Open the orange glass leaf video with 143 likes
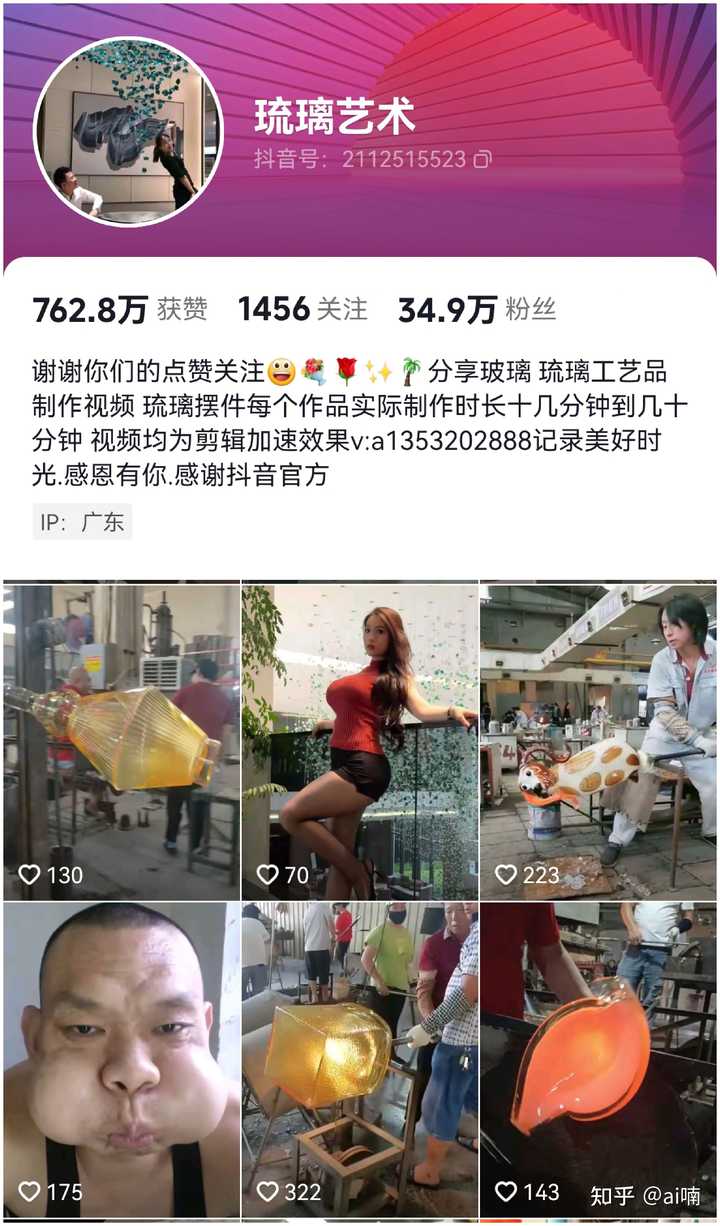The height and width of the screenshot is (1226, 720). 598,1060
